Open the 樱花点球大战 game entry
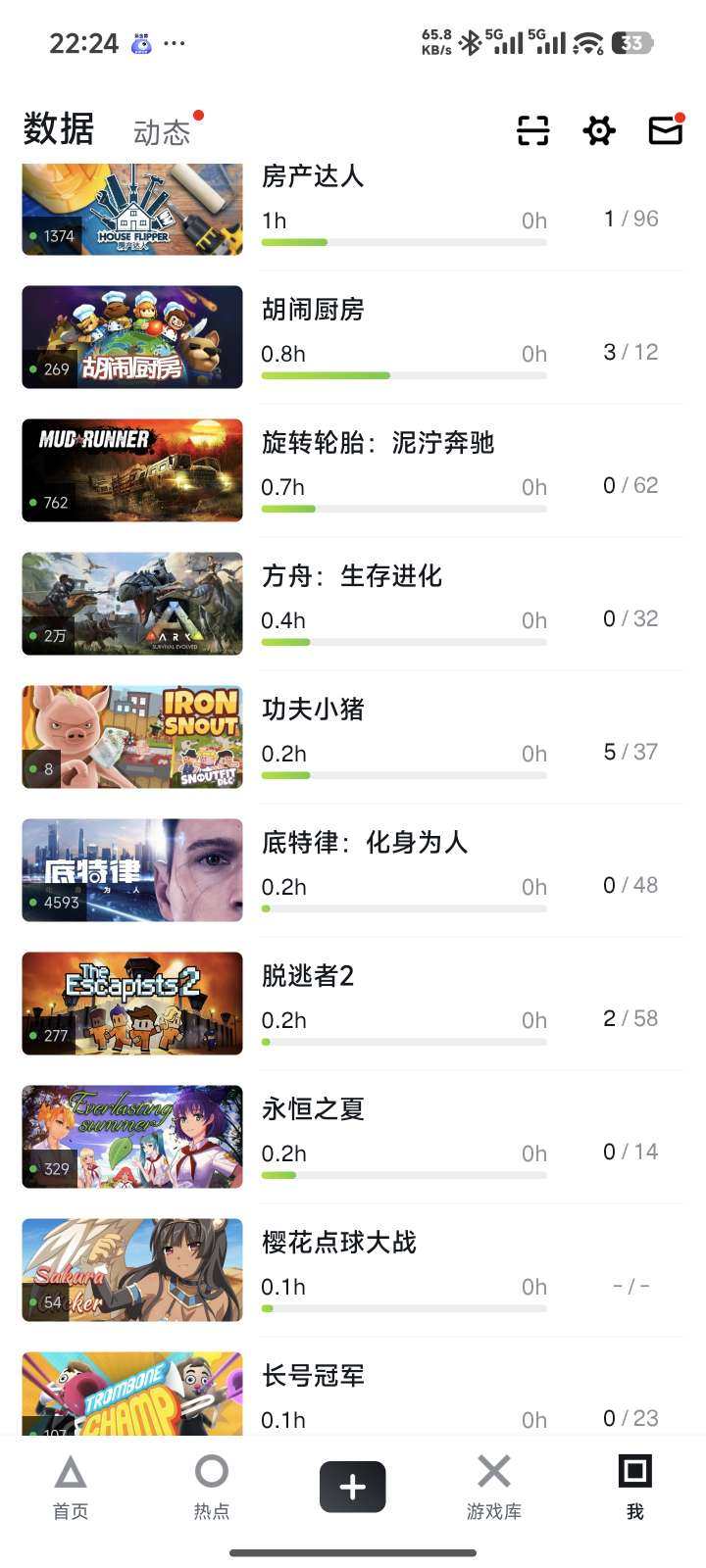Image resolution: width=706 pixels, height=1568 pixels. coord(339,1242)
